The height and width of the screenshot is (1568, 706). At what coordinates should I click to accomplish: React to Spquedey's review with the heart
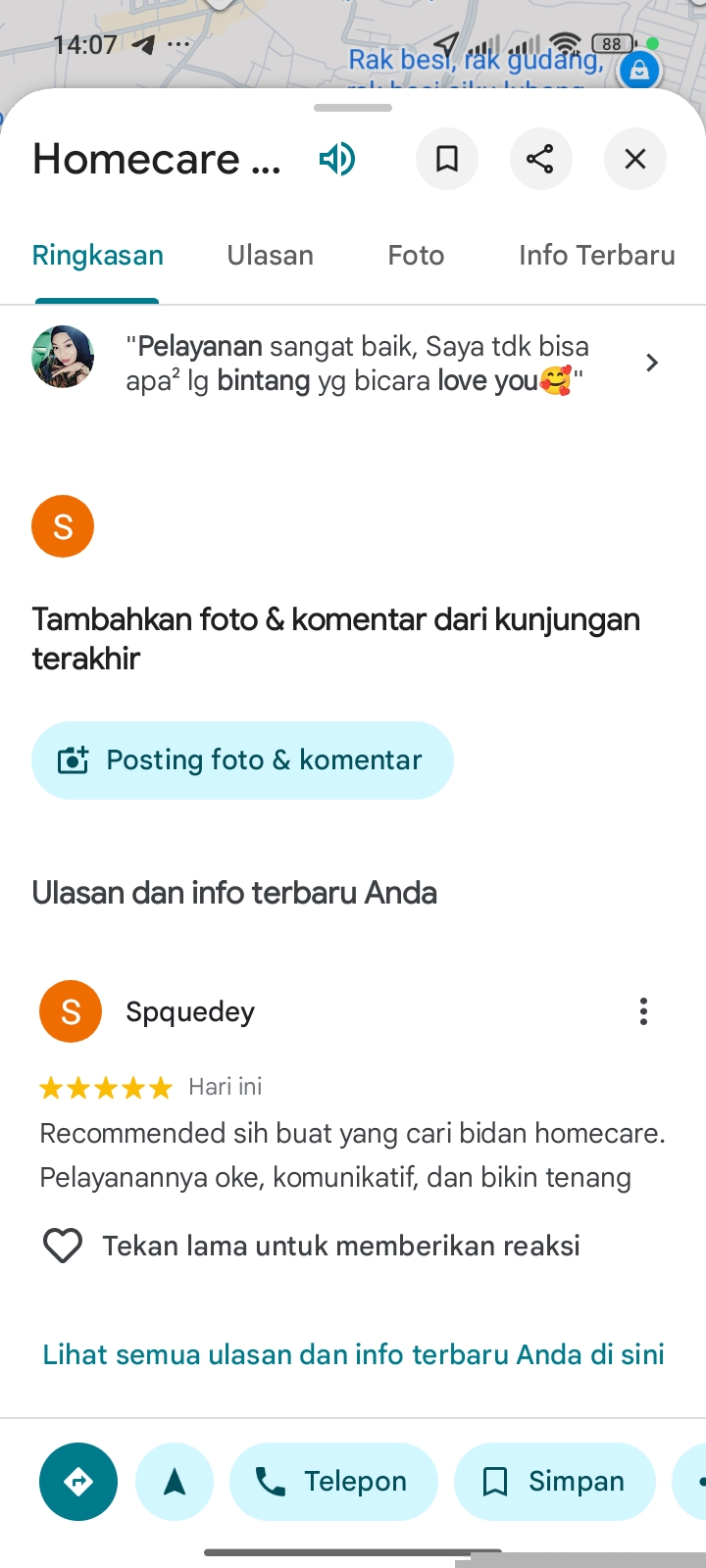point(63,1246)
